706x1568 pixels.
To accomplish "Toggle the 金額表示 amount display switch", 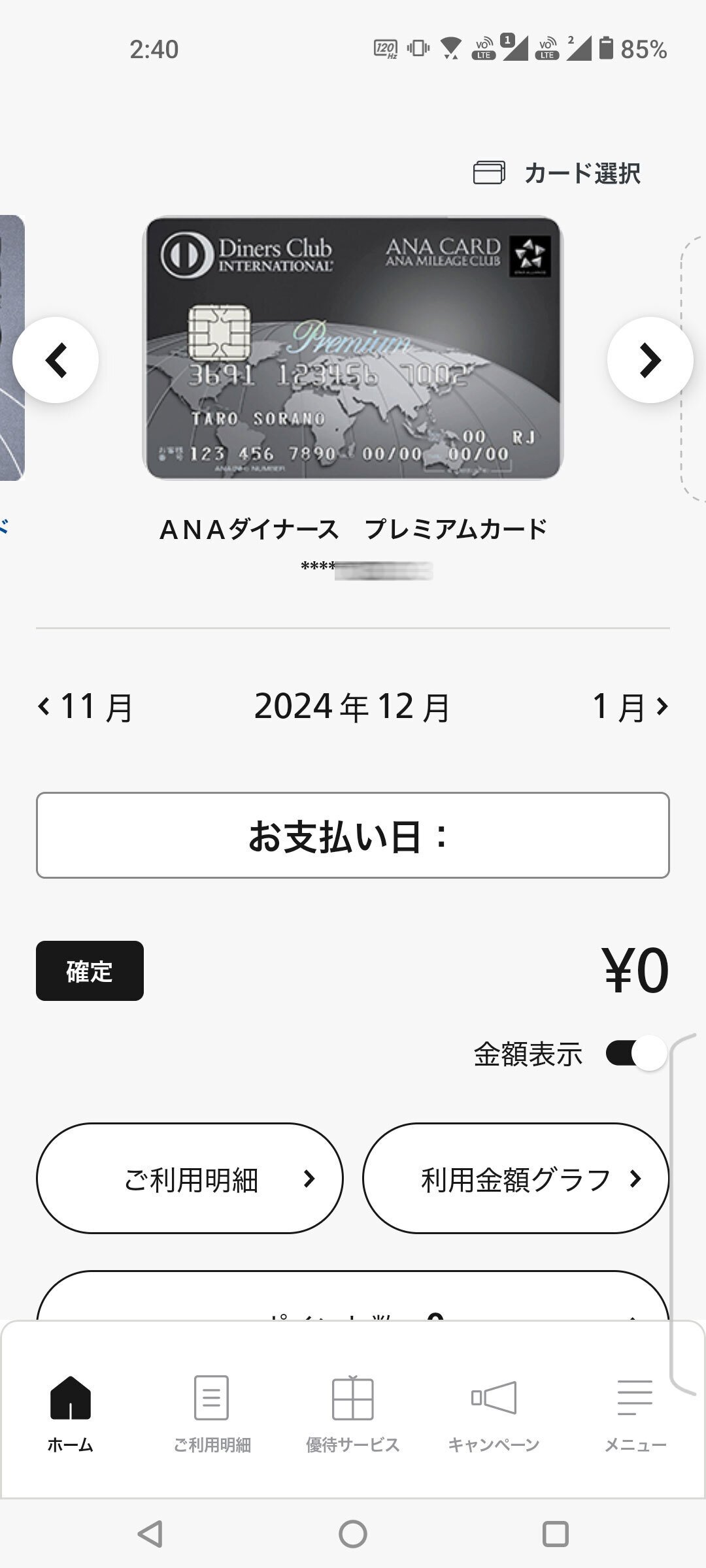I will (635, 1053).
